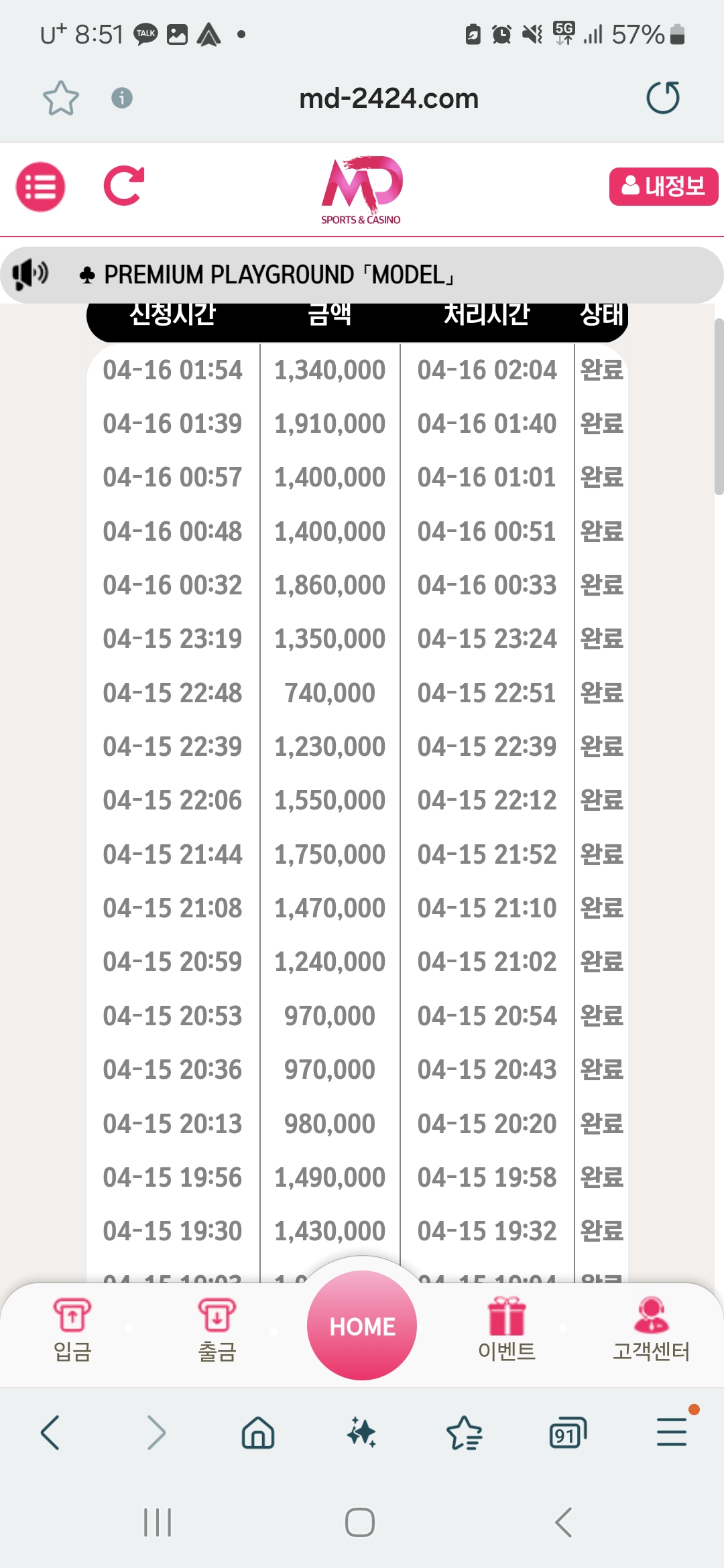
Task: Open 내정보 account button
Action: [663, 186]
